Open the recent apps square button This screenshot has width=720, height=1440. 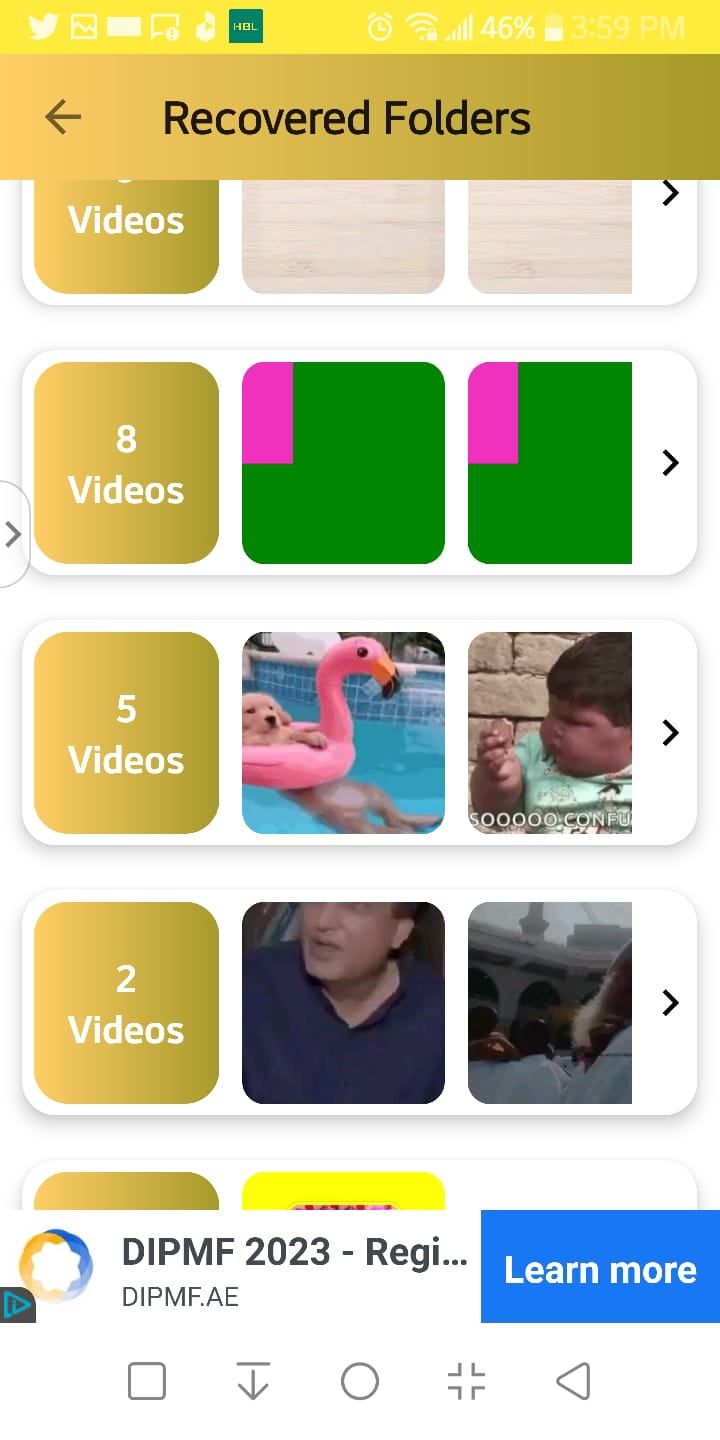(x=147, y=1382)
